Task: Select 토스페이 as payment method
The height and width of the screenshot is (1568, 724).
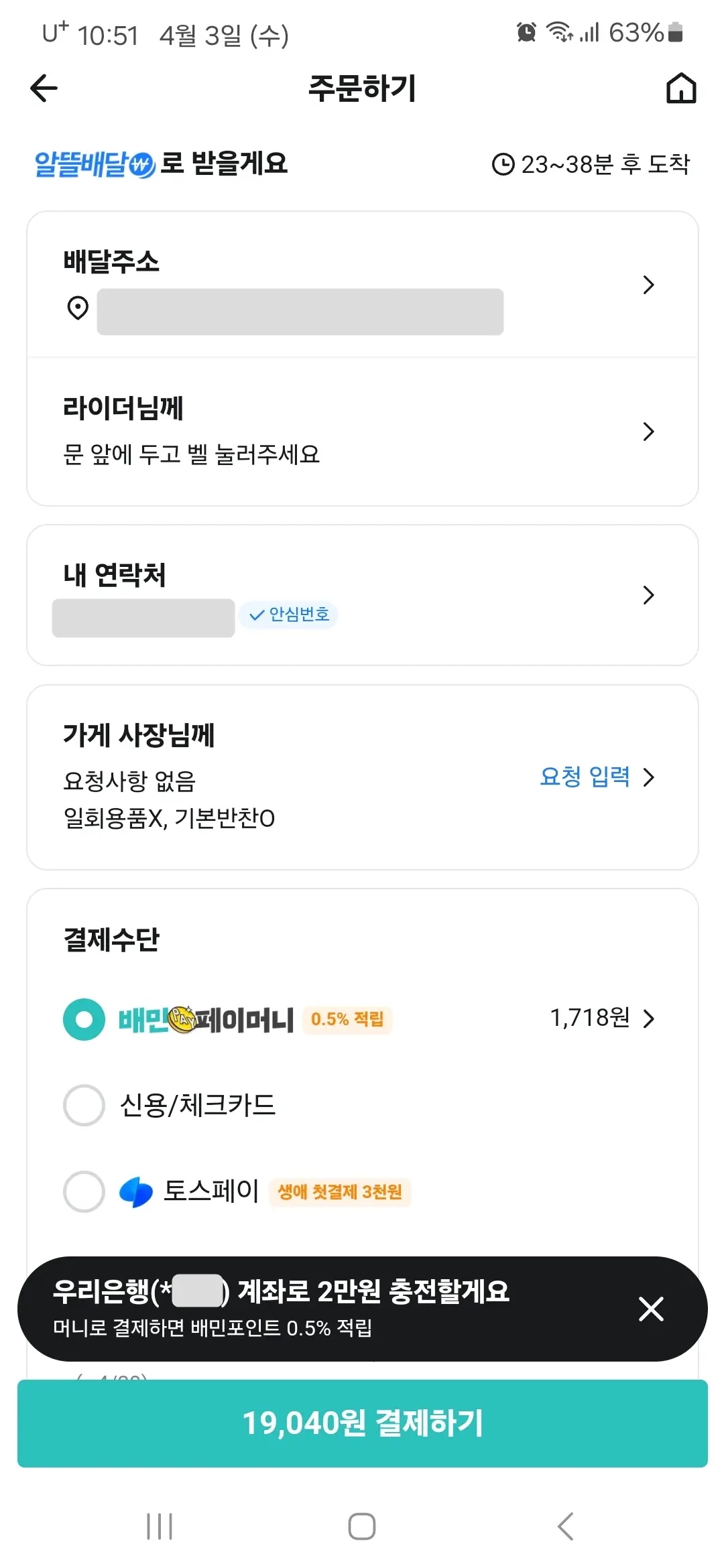Action: pos(83,1191)
